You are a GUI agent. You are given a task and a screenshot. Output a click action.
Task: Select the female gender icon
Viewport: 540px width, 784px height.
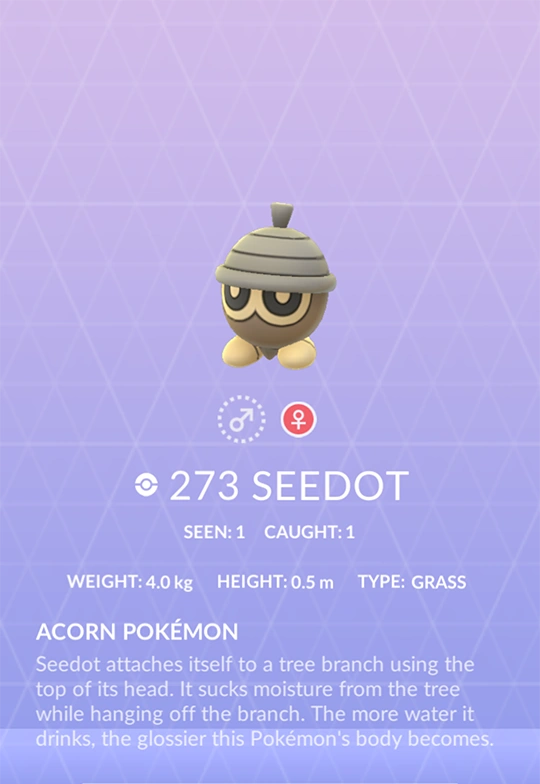click(298, 420)
